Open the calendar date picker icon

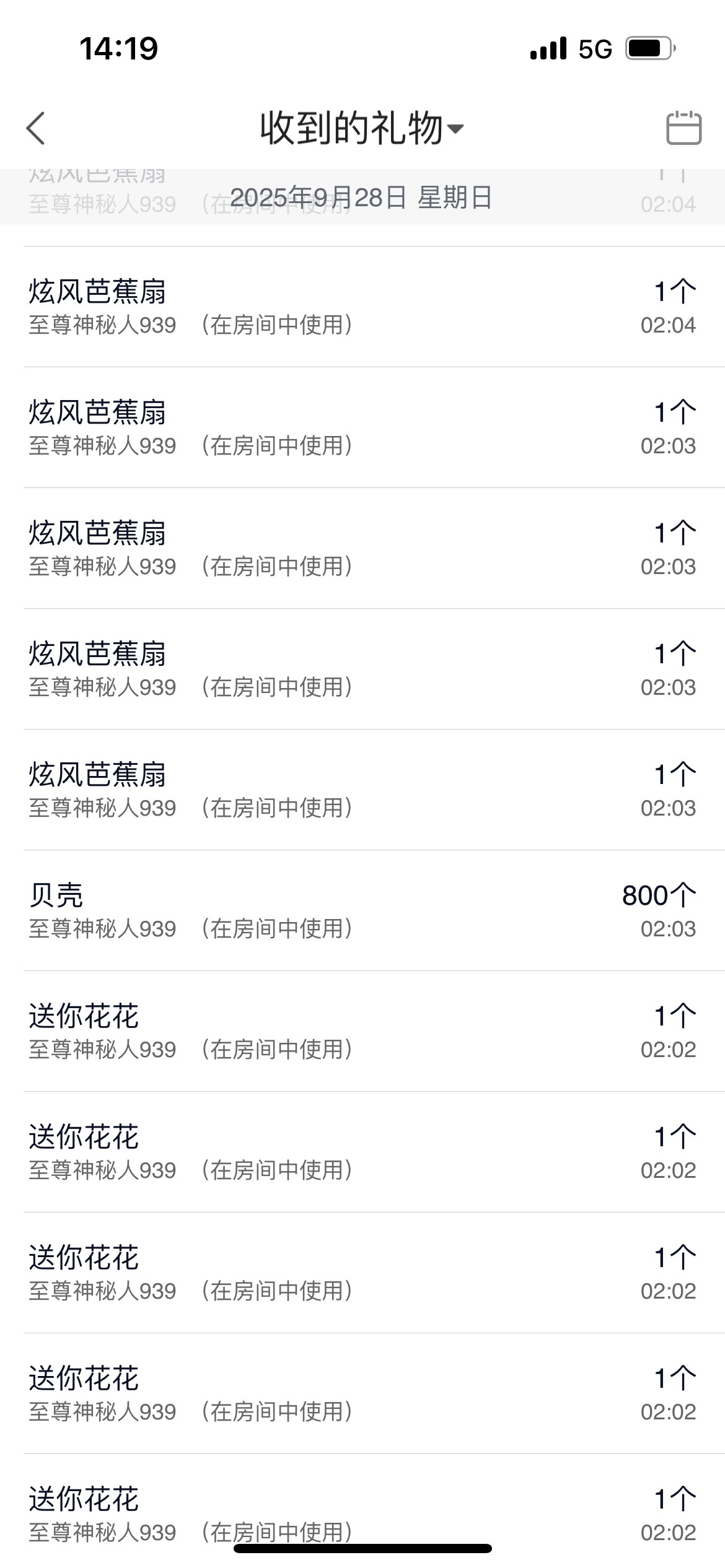683,128
